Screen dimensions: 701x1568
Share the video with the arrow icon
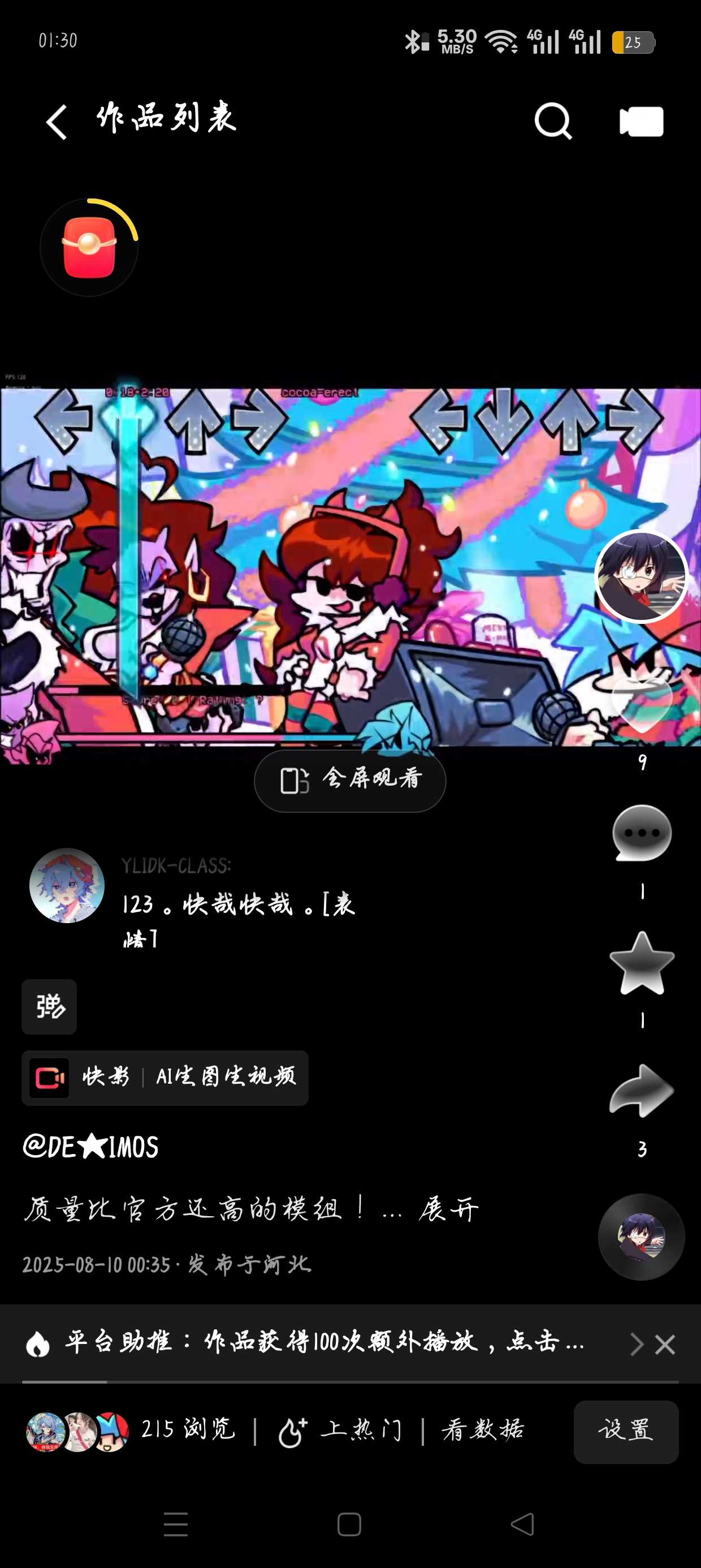[642, 1091]
